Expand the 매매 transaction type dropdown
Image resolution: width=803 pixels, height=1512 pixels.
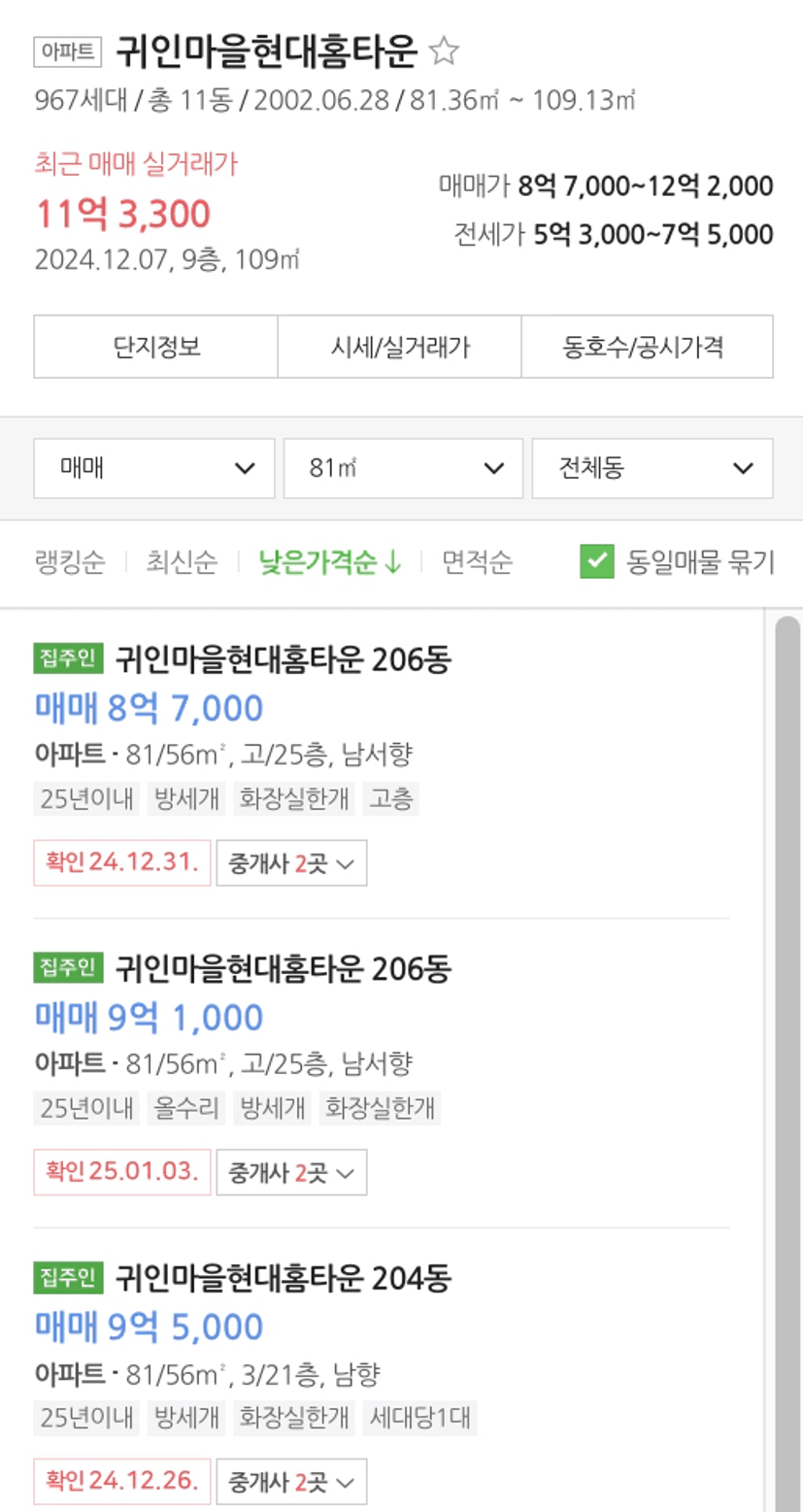(154, 468)
